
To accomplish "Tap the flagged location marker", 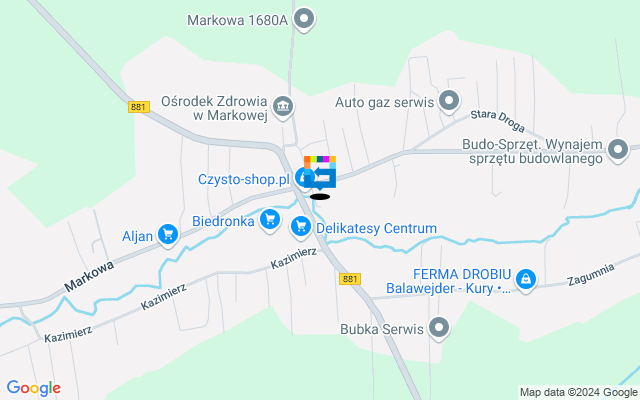I will pos(321,174).
